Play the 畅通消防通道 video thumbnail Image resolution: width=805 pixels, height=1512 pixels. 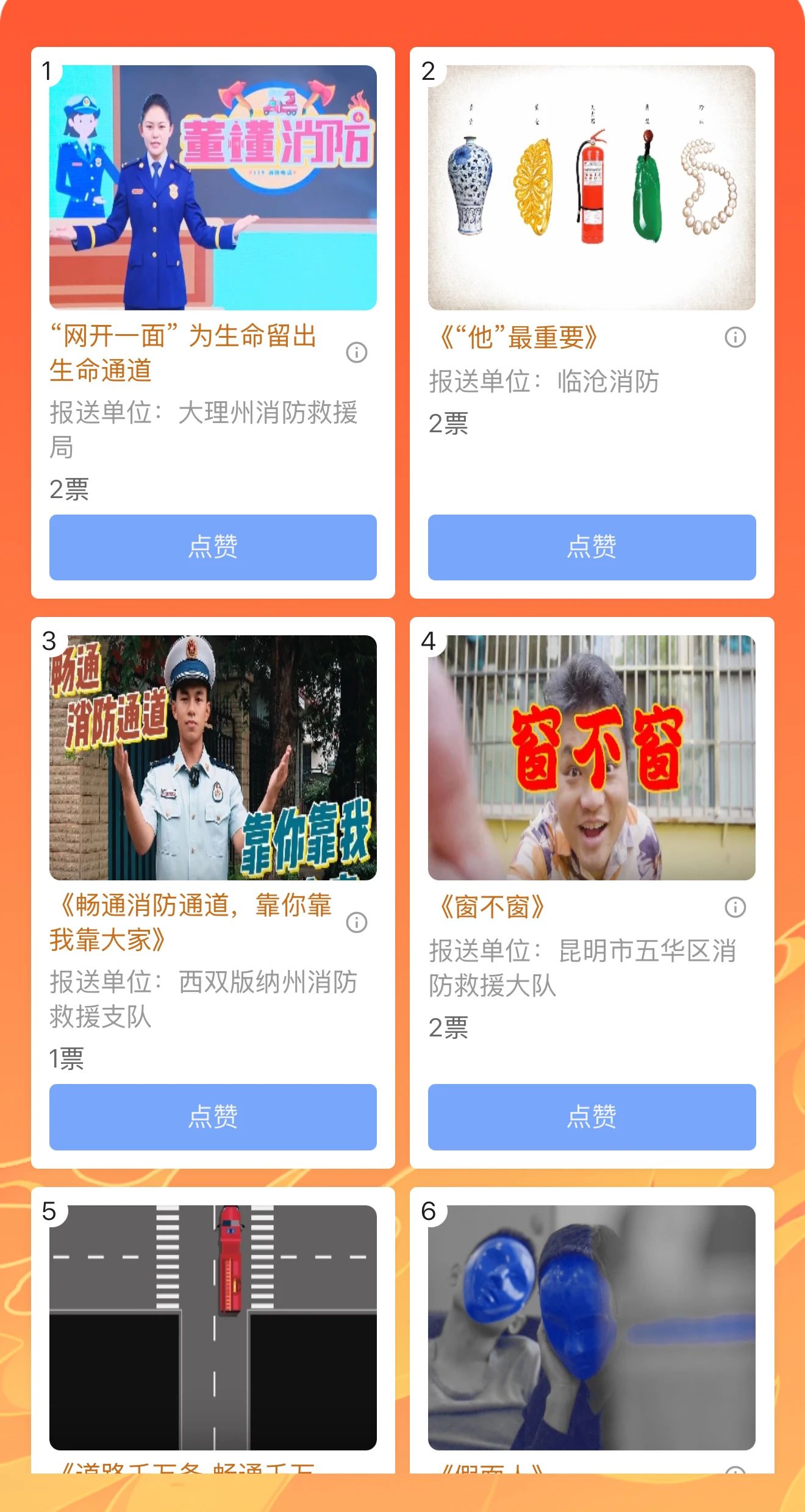213,757
